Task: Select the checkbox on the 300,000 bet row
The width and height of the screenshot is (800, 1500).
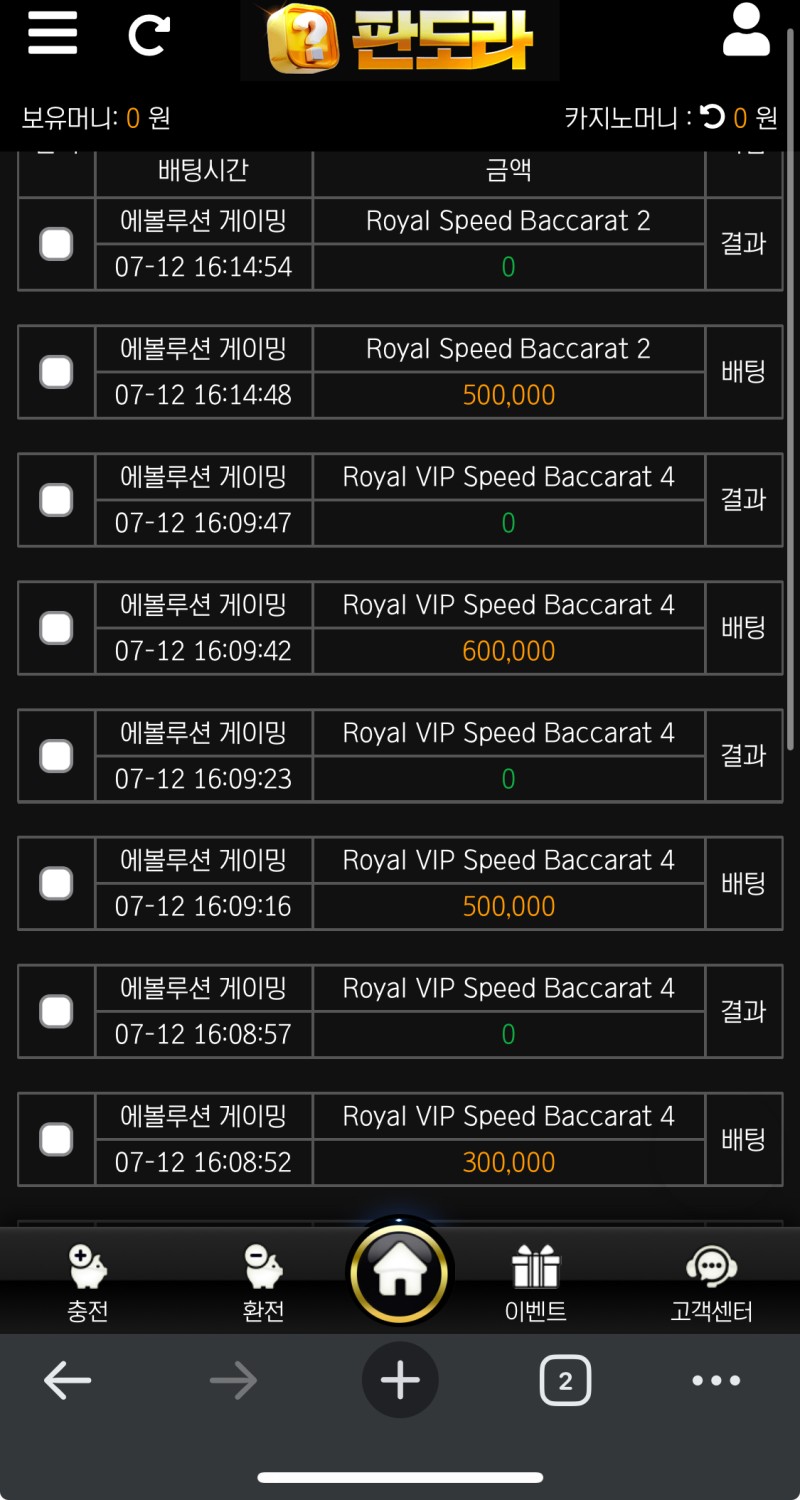Action: (55, 1139)
